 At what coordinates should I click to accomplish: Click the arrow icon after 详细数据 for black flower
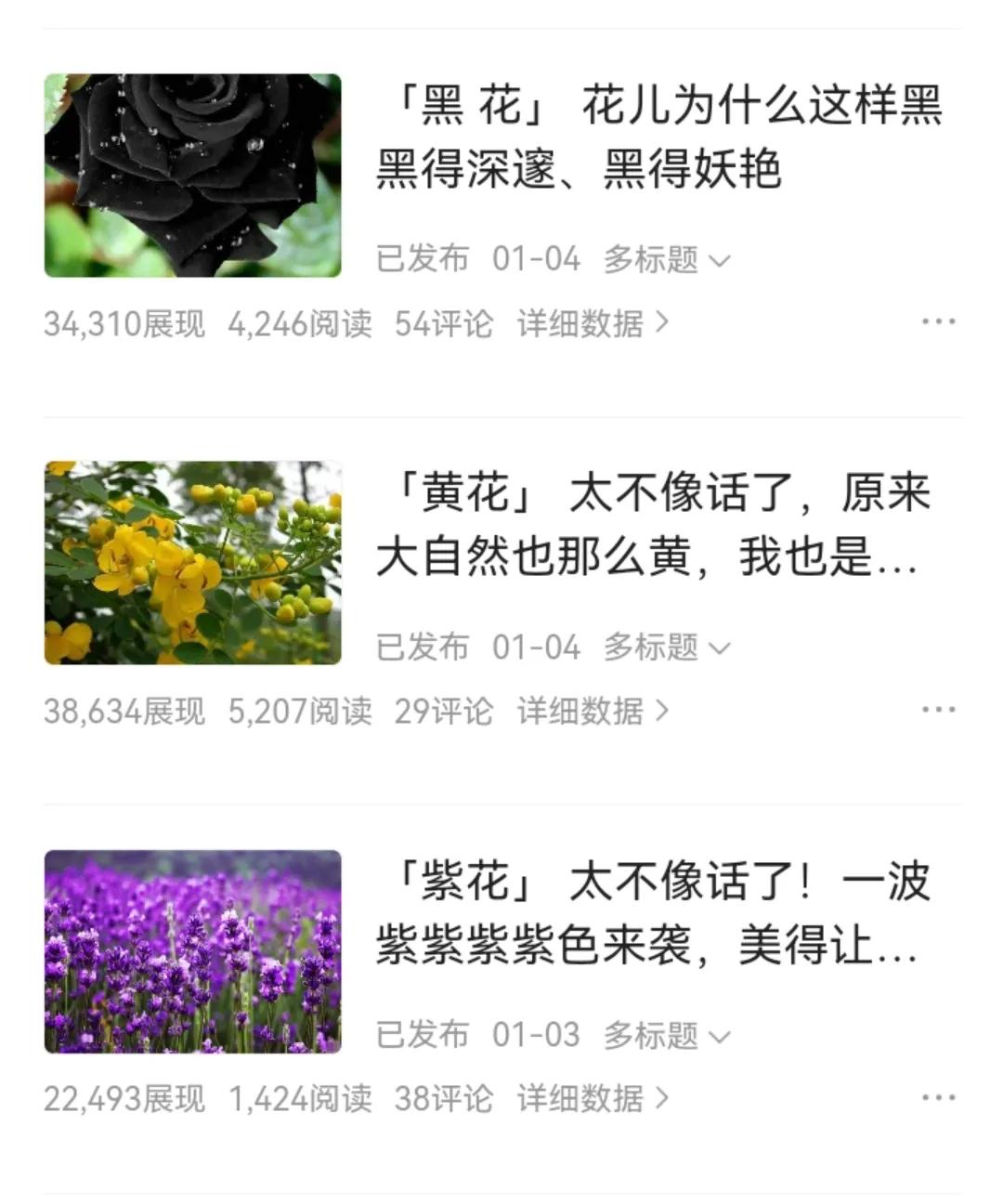pyautogui.click(x=661, y=322)
